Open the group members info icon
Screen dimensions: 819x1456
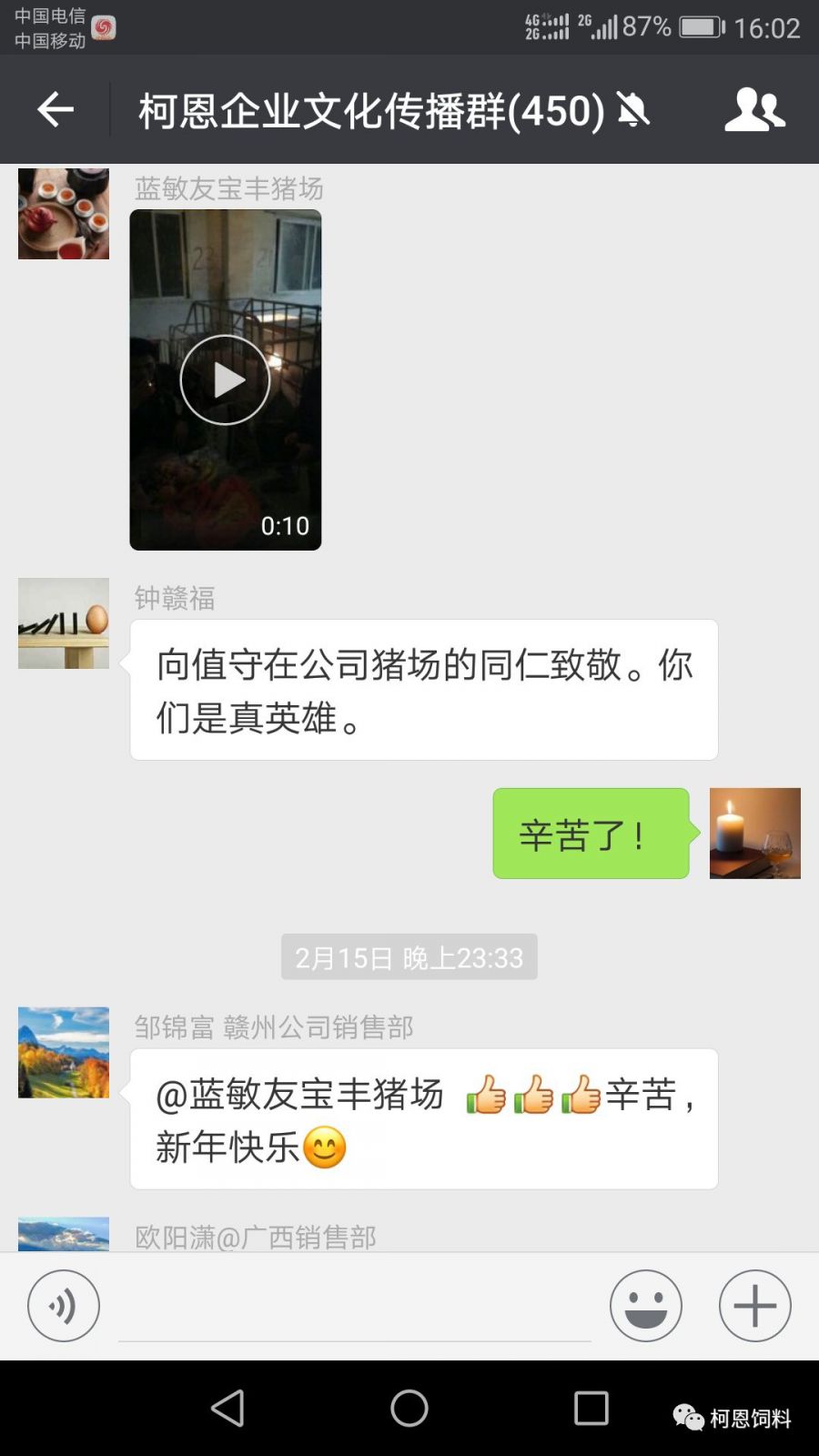(x=754, y=109)
